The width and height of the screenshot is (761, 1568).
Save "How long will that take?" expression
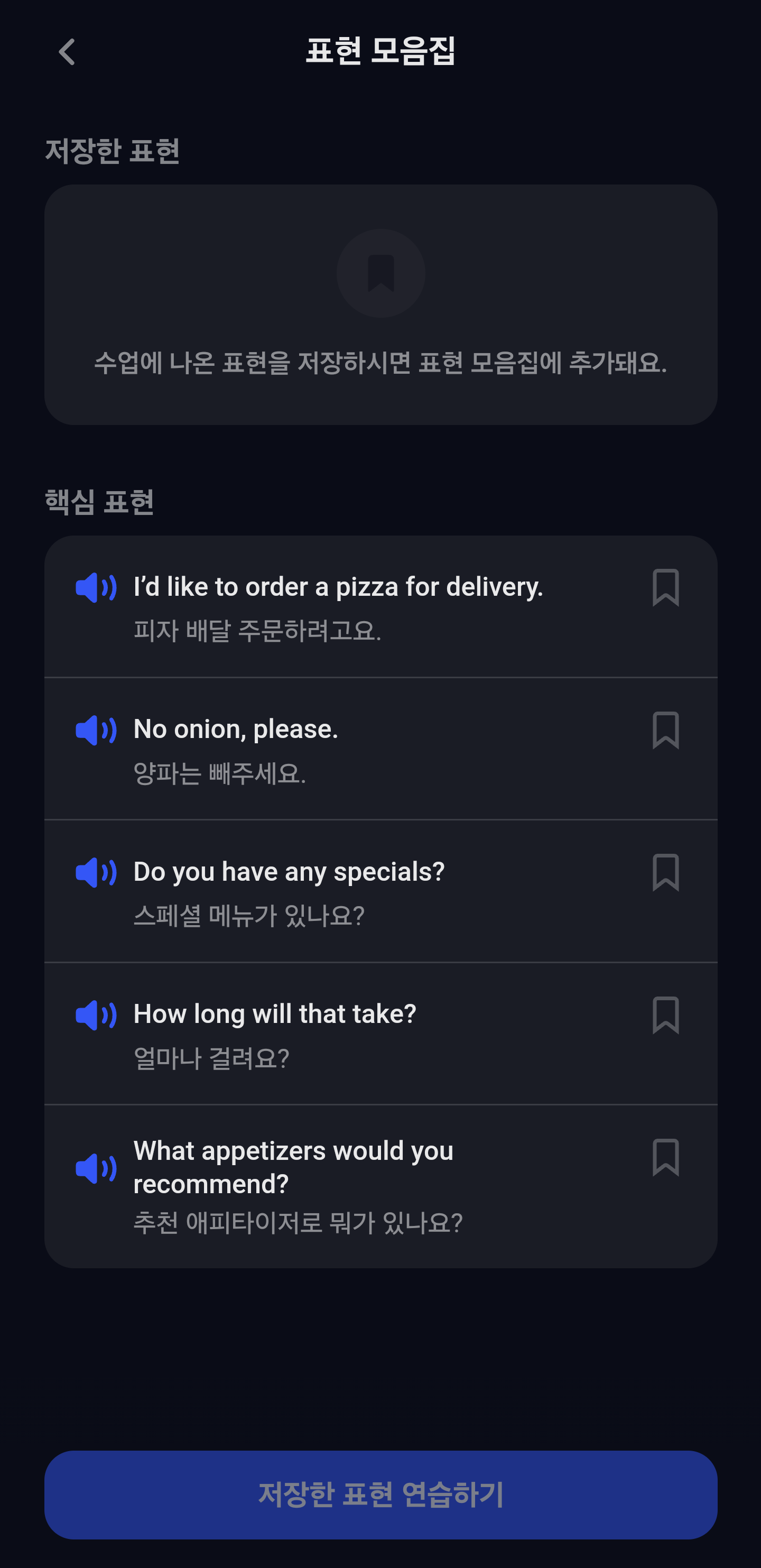pos(665,1014)
